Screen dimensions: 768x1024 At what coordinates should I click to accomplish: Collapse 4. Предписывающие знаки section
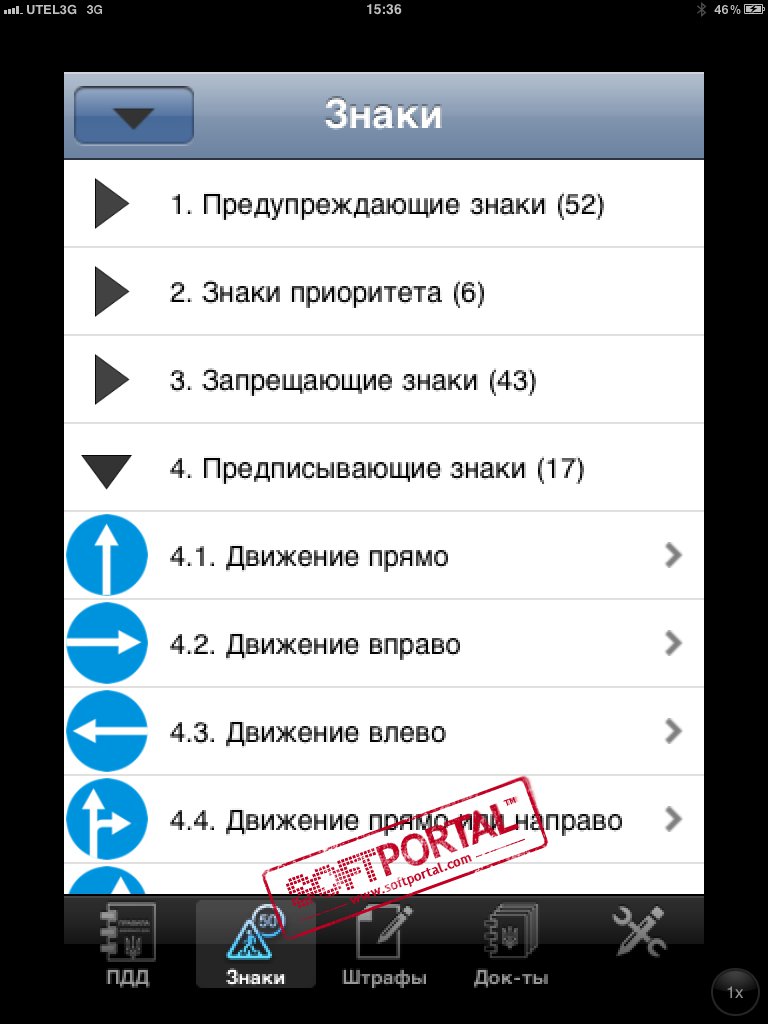pos(383,469)
